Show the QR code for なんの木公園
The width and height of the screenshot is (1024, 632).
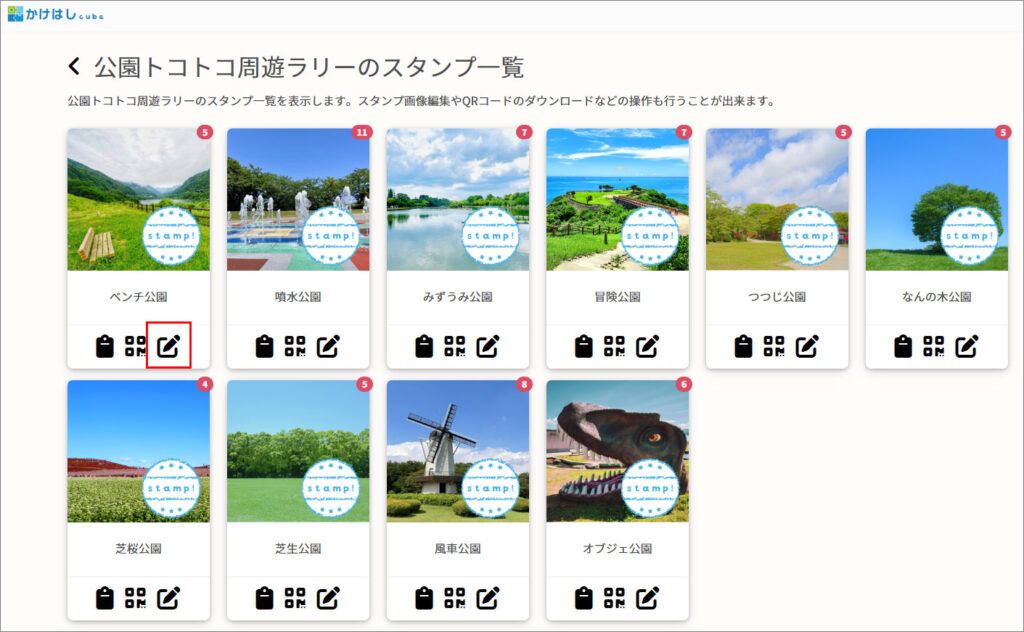934,347
